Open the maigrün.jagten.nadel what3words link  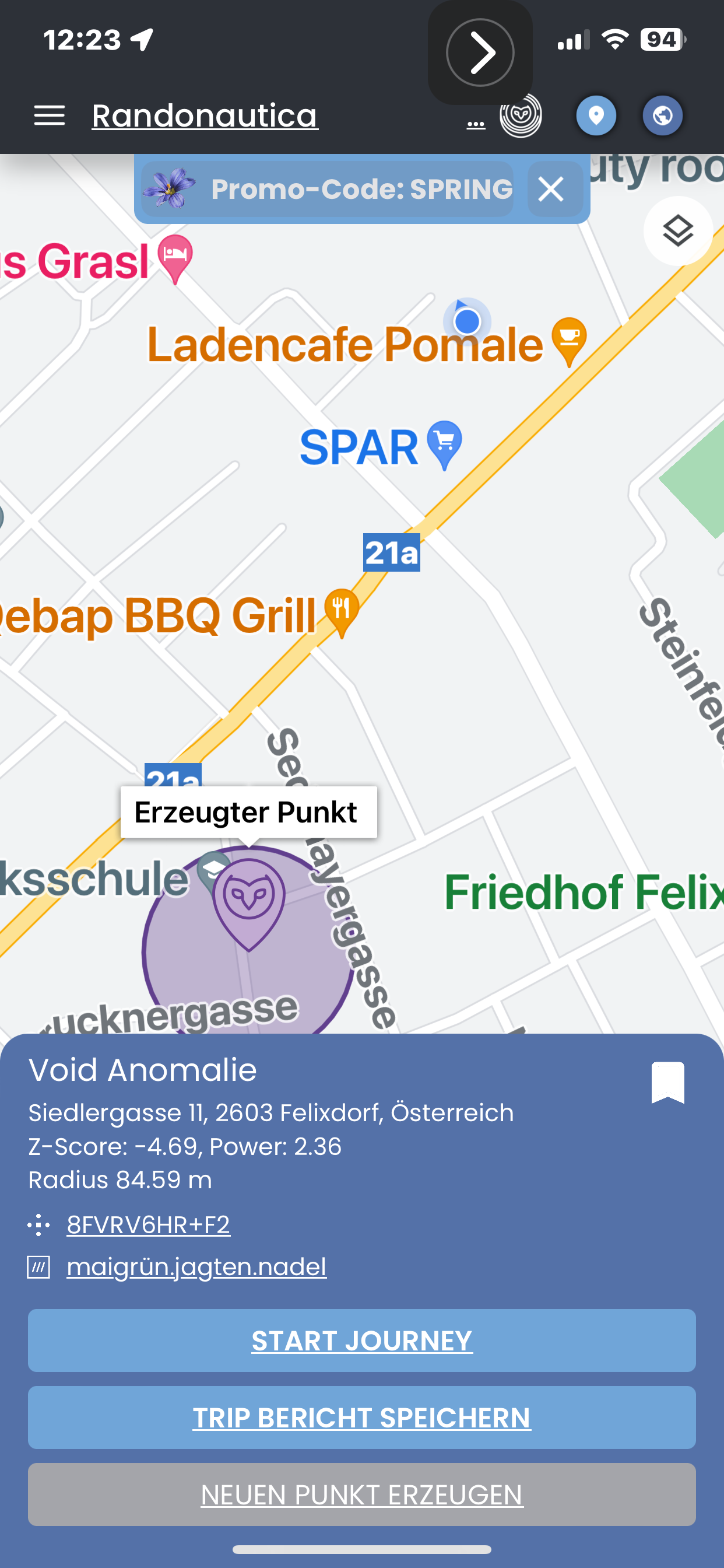point(196,1266)
